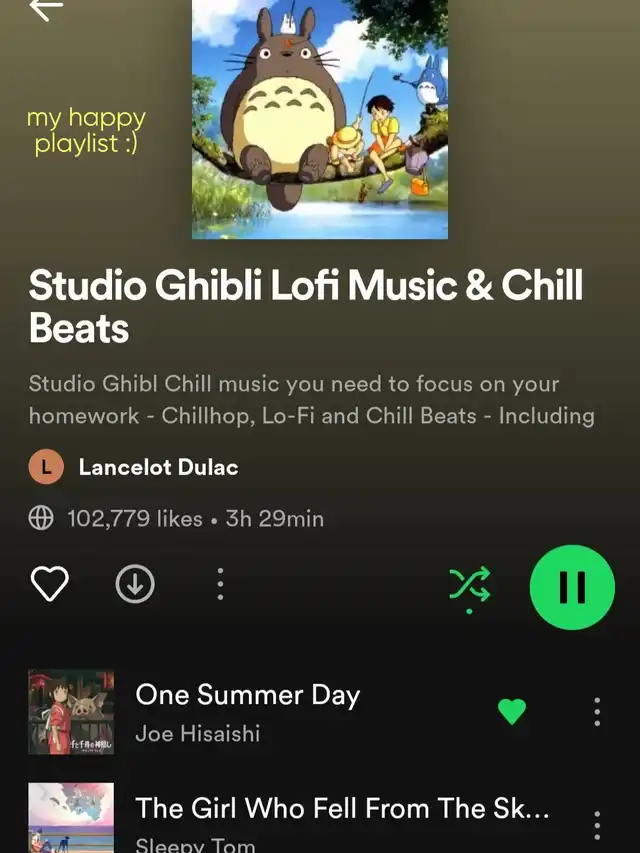640x853 pixels.
Task: Toggle shuffle mode for this playlist
Action: (x=470, y=586)
